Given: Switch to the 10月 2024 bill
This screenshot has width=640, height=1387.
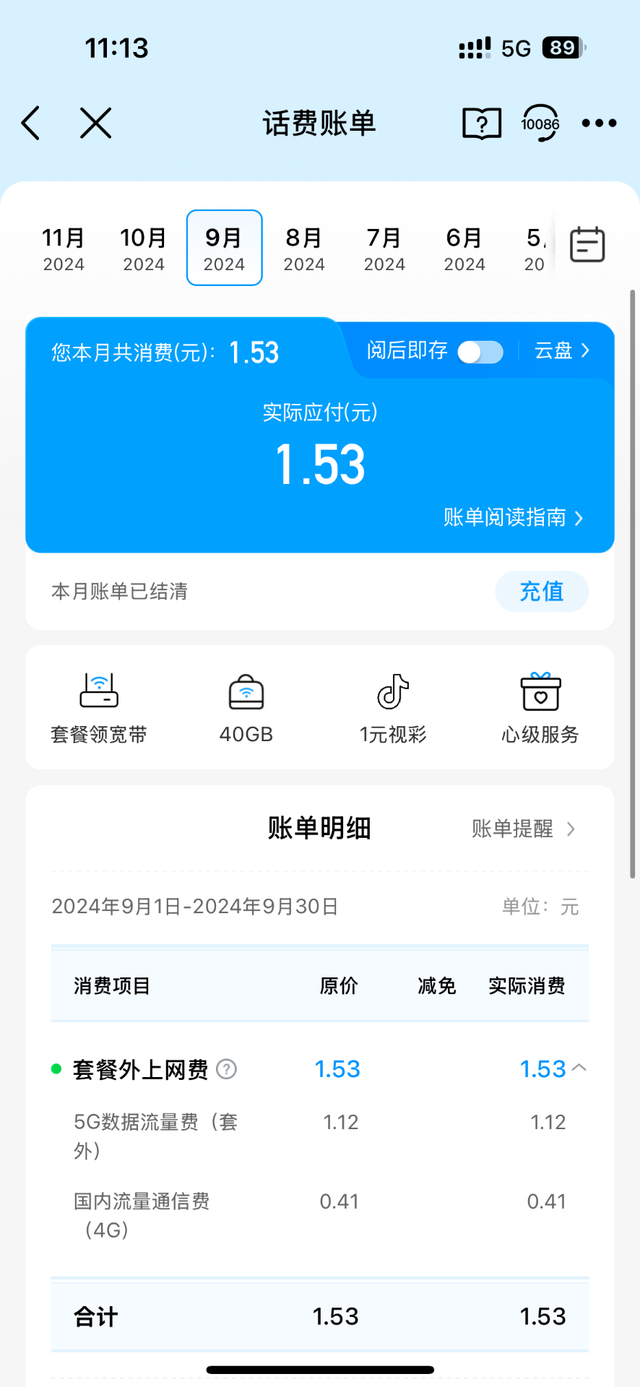Looking at the screenshot, I should click(144, 248).
